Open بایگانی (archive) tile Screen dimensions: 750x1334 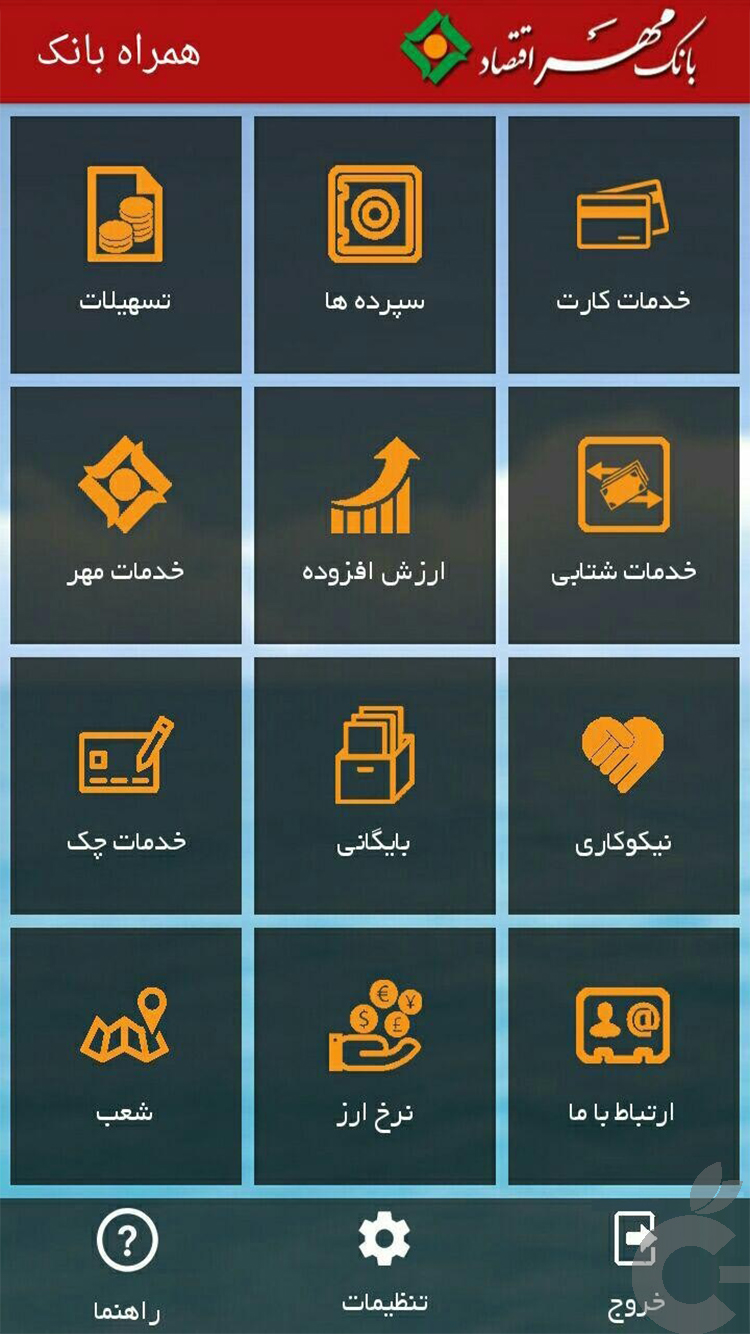tap(375, 785)
